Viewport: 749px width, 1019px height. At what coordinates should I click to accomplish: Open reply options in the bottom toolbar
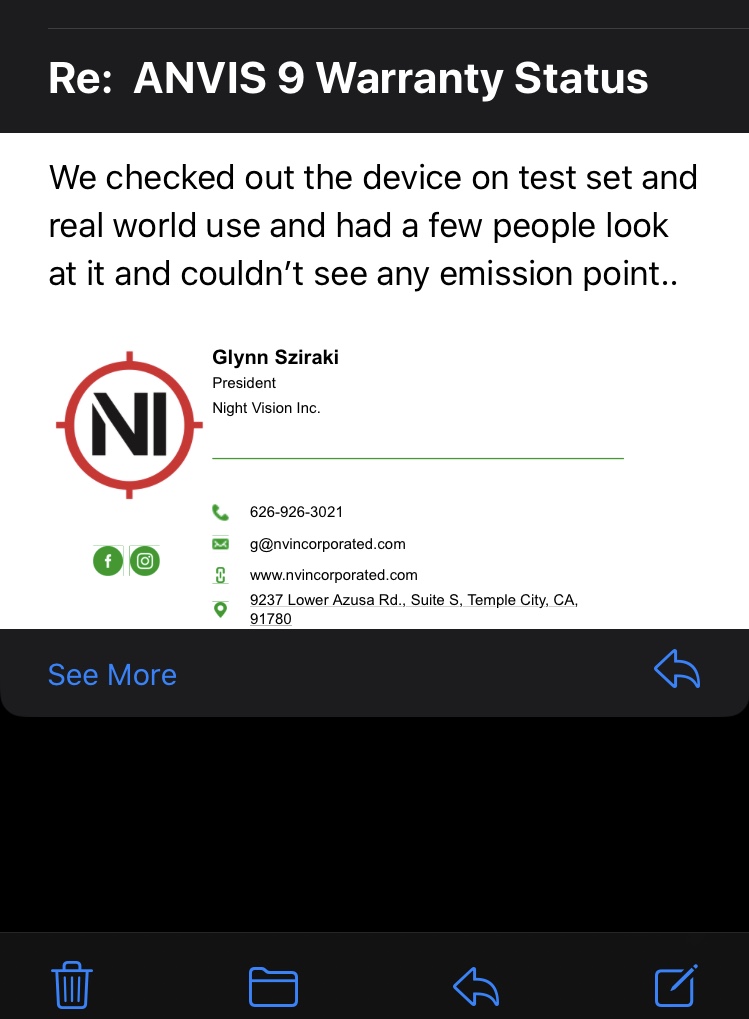(x=476, y=987)
